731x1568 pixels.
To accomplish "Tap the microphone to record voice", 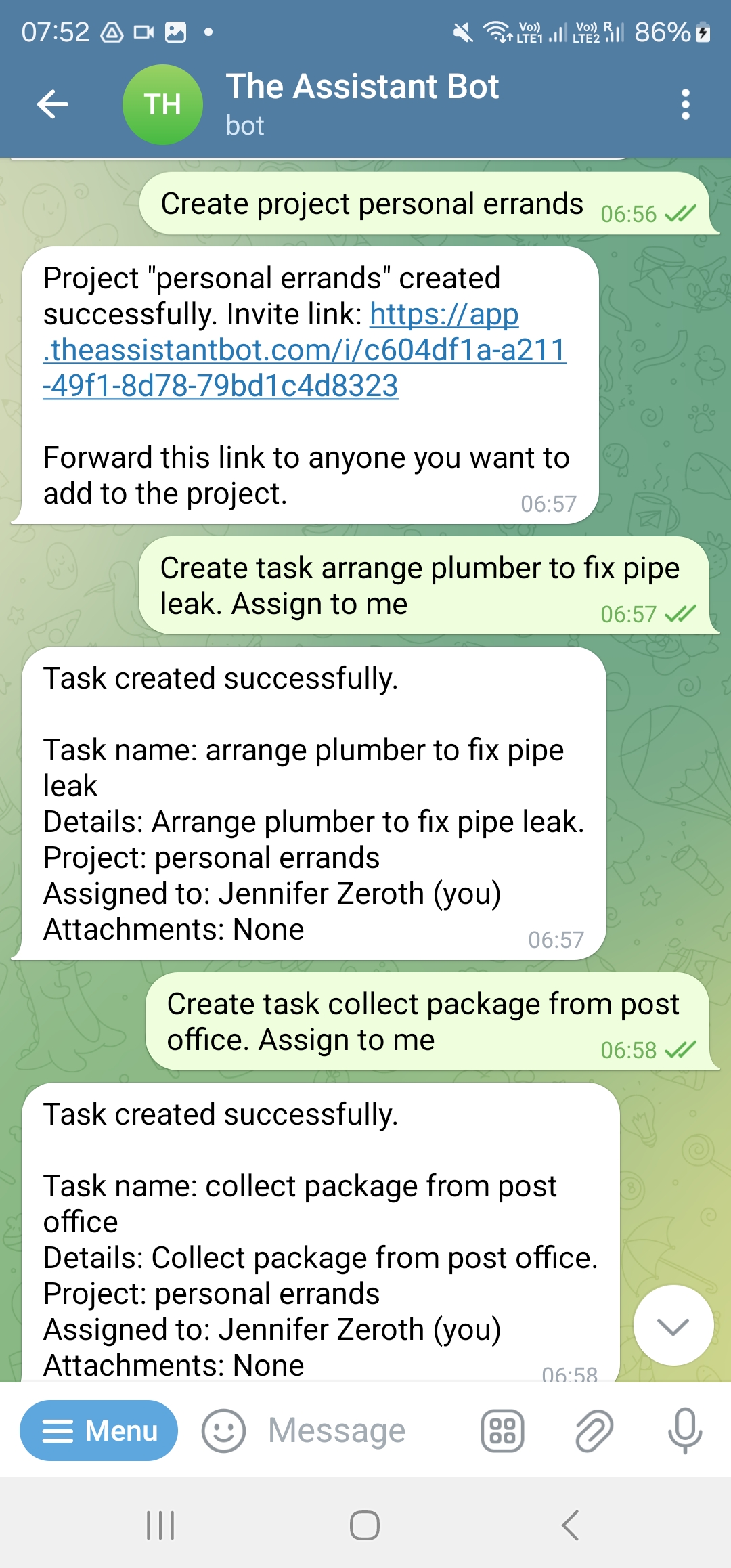I will [685, 1431].
